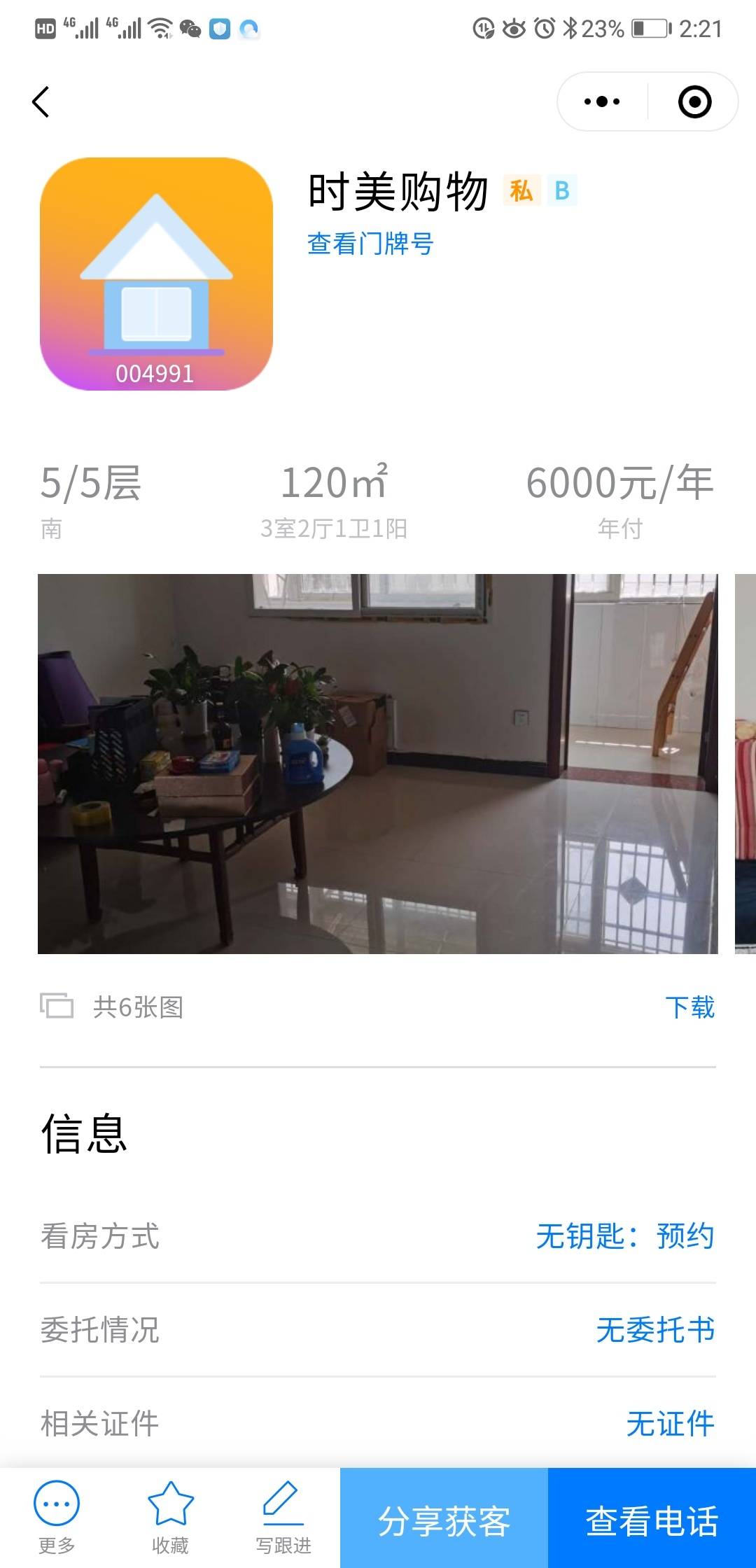Tap 查看电话 to see the phone number
This screenshot has width=756, height=1568.
tap(652, 1520)
